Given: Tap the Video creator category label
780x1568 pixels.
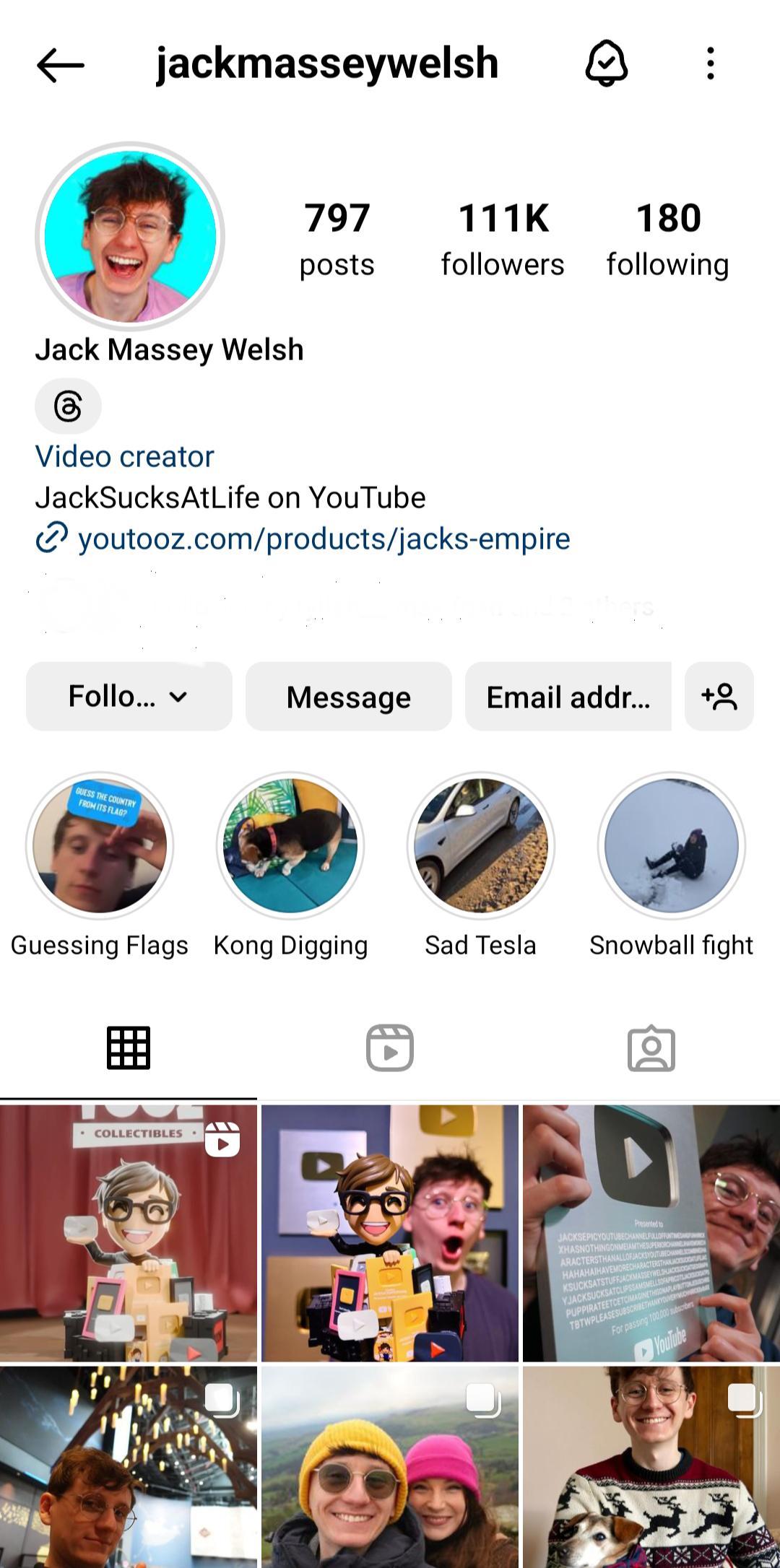Looking at the screenshot, I should [x=123, y=456].
